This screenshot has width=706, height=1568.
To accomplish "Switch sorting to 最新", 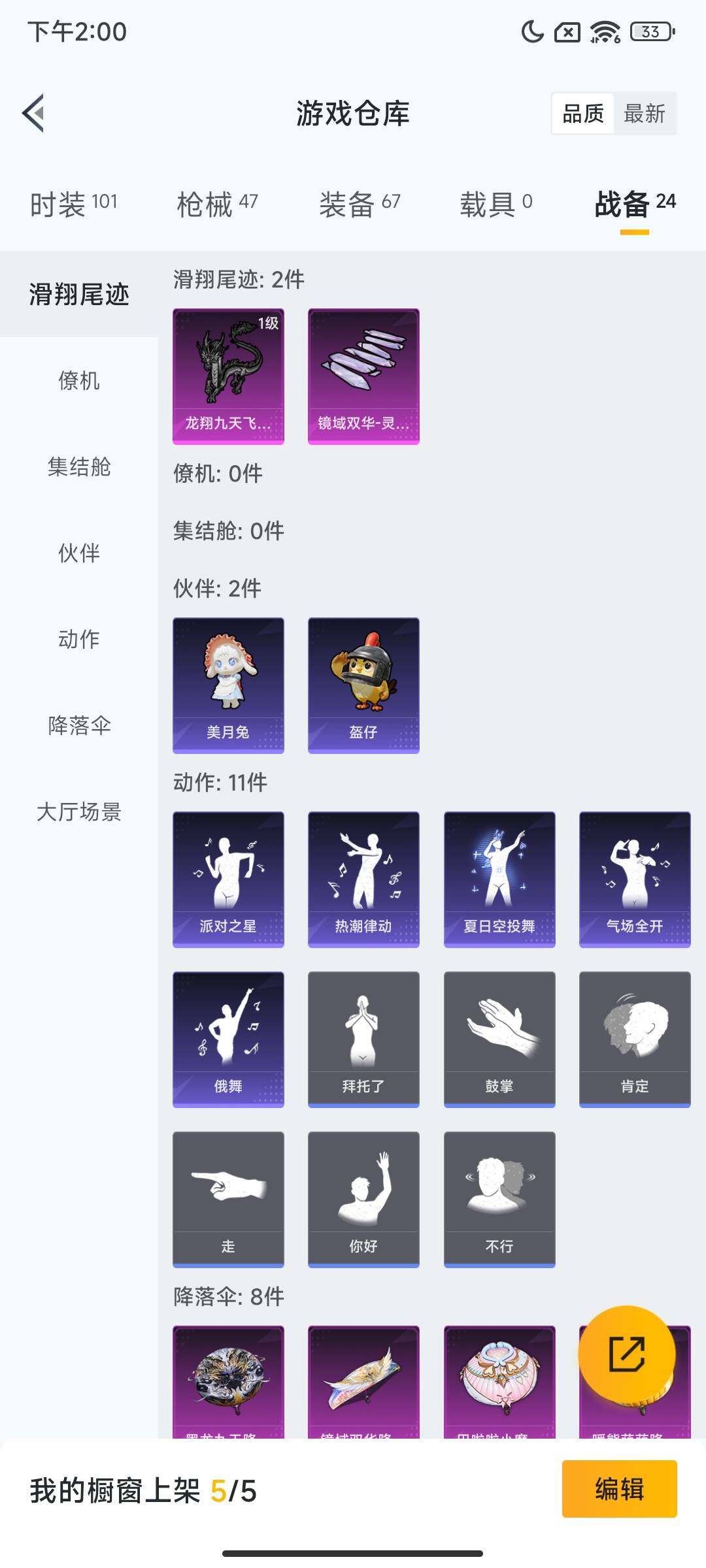I will pos(645,114).
